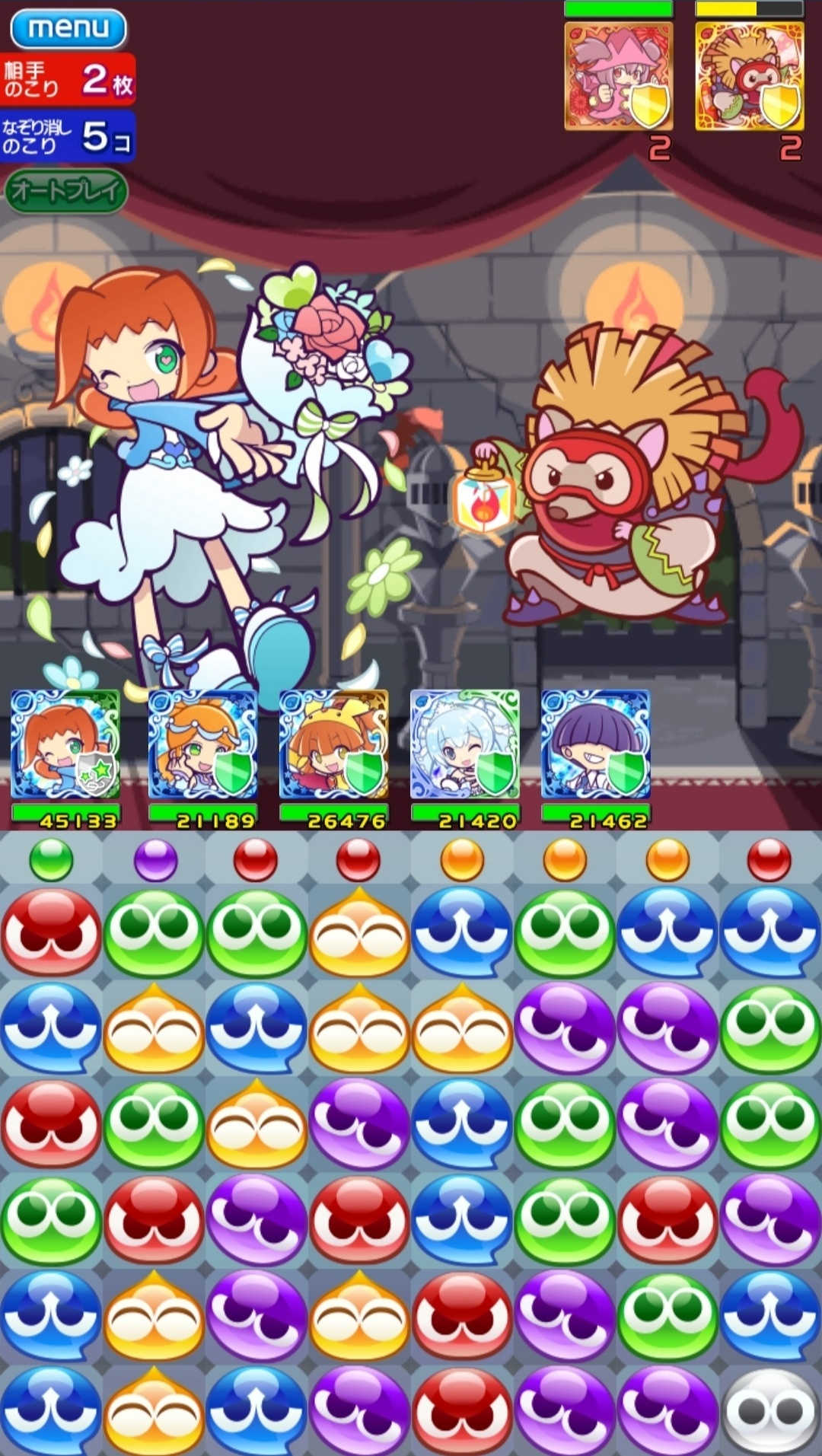The width and height of the screenshot is (822, 1456).
Task: Toggle the オートプレイ auto-play button
Action: tap(66, 190)
